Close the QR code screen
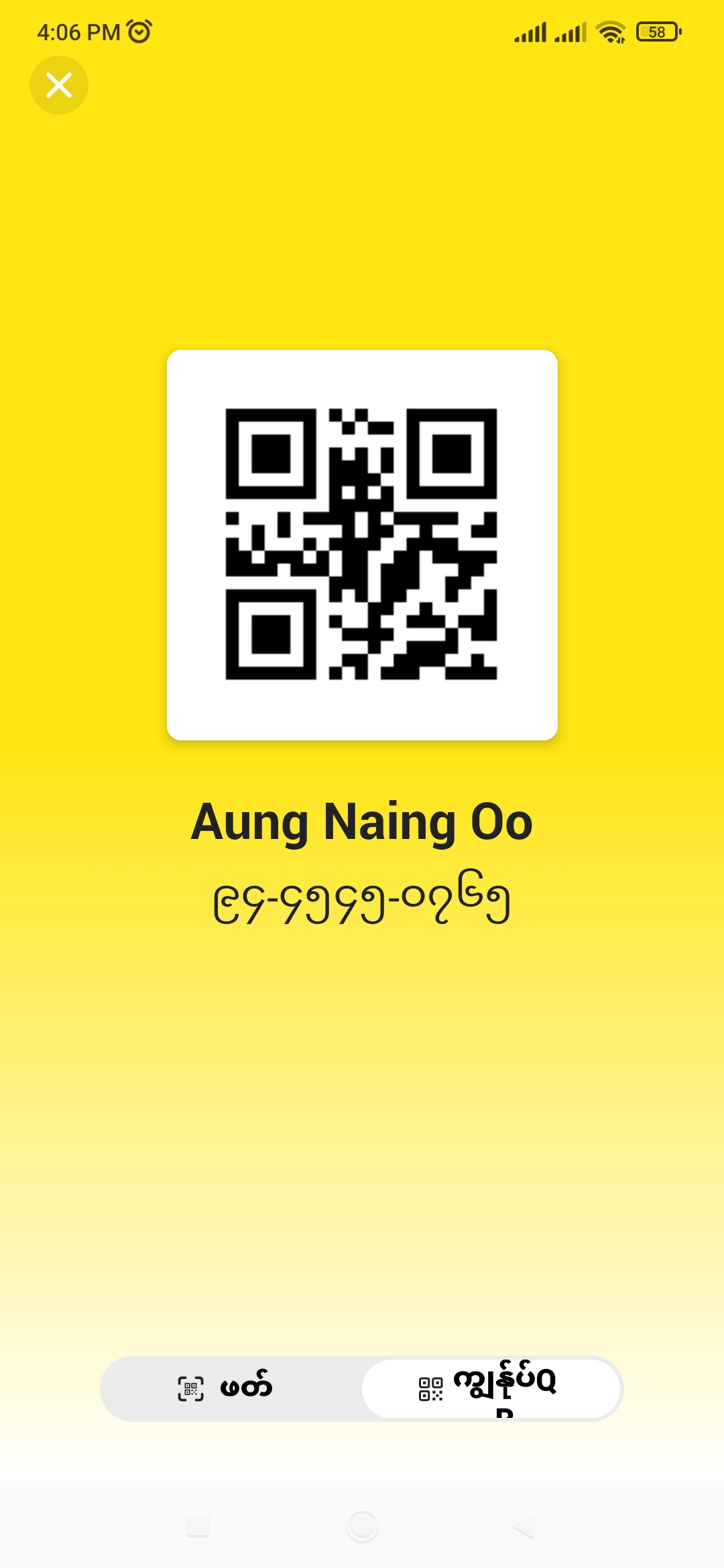Screen dimensions: 724x1568 click(x=59, y=85)
